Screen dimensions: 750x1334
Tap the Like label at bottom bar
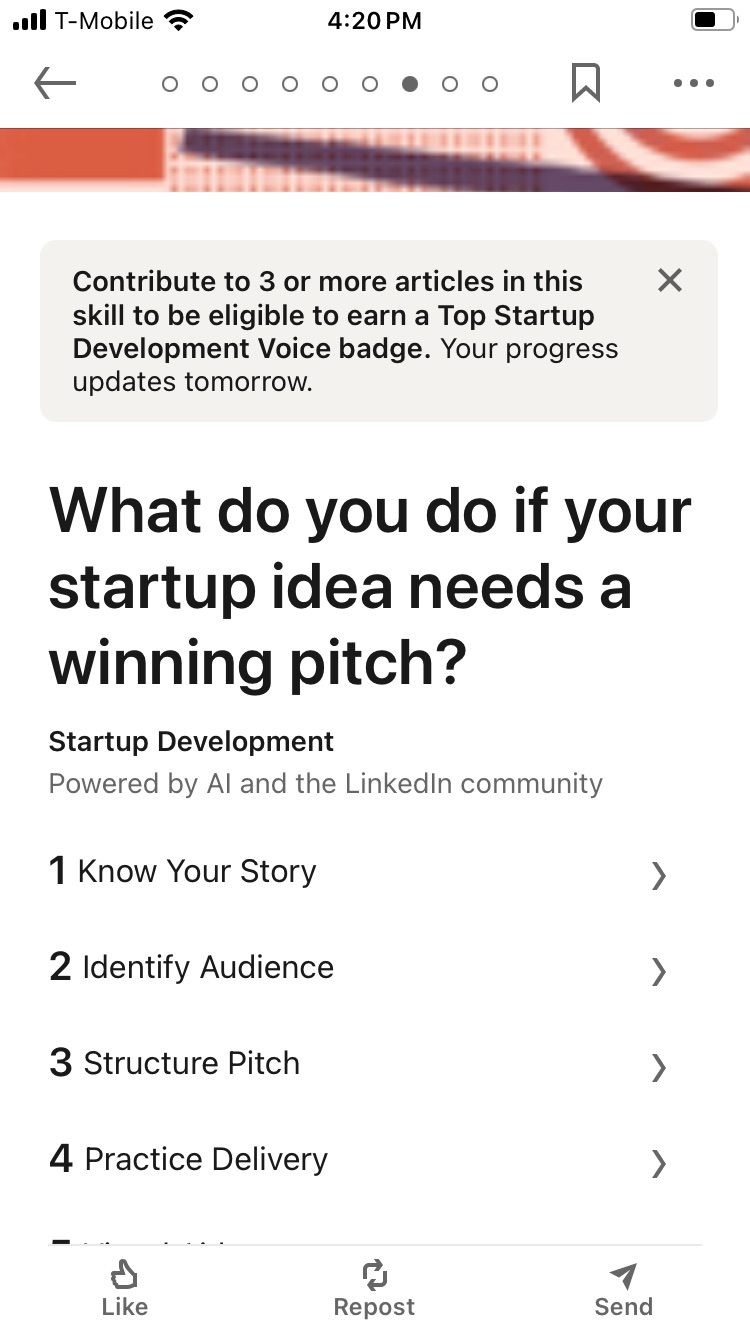[x=124, y=1306]
